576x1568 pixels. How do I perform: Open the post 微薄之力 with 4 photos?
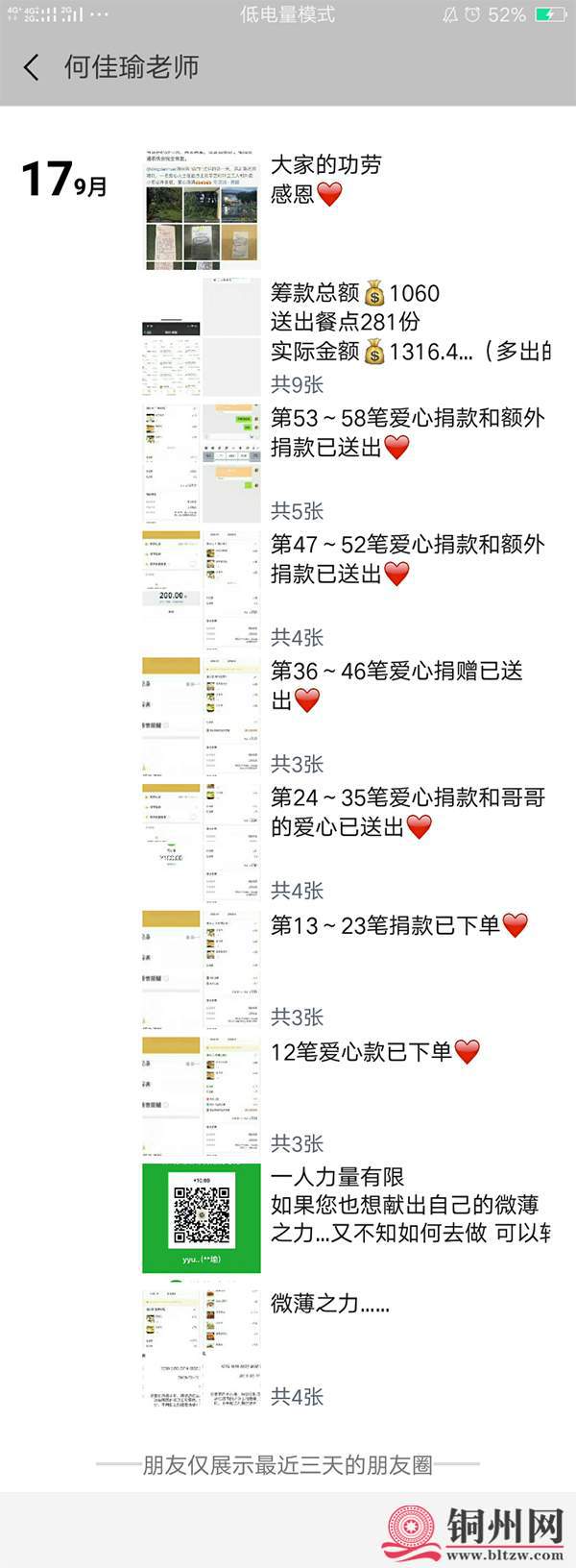(329, 1304)
